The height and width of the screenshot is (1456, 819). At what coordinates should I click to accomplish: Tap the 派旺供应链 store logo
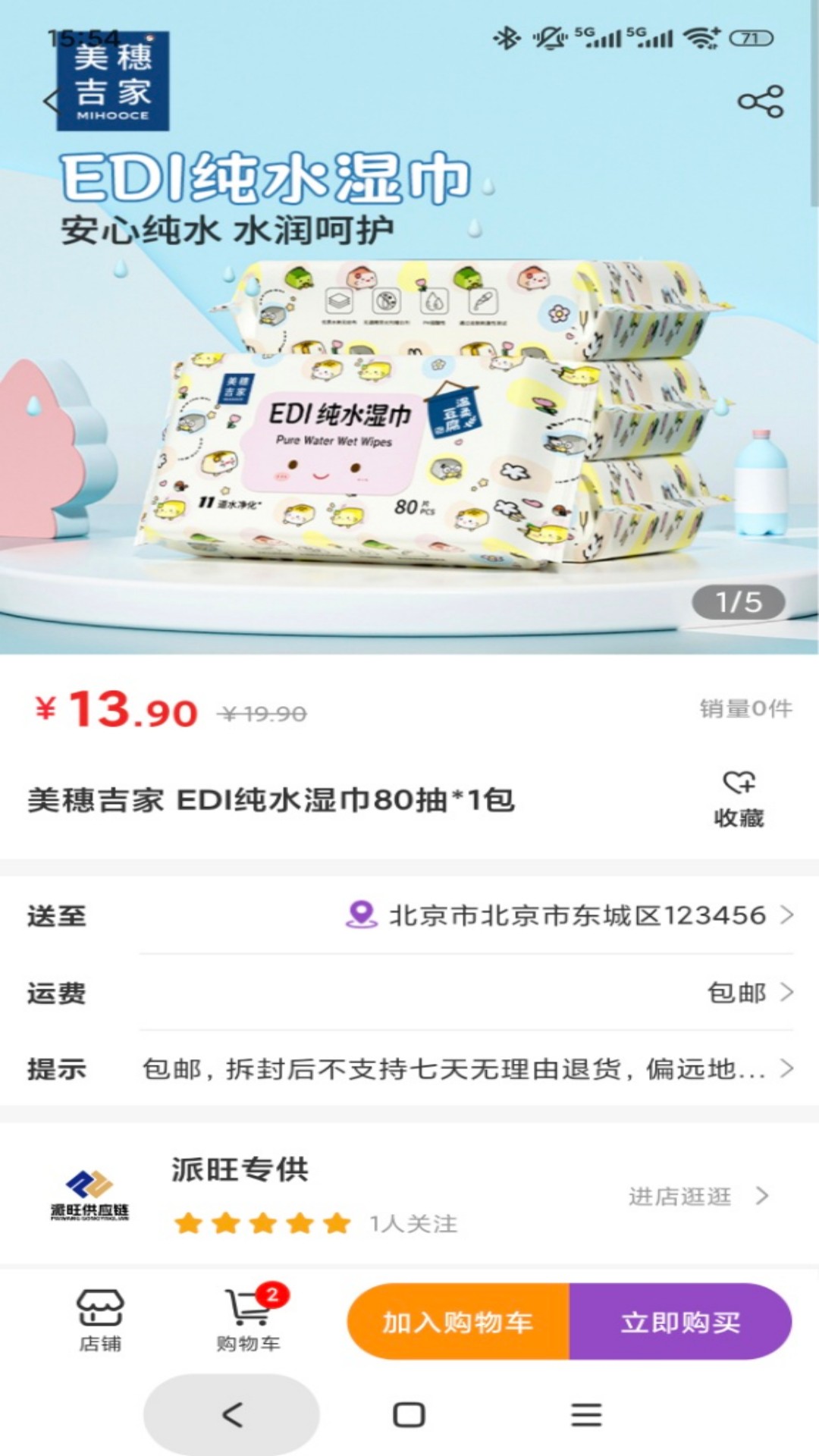point(91,1191)
